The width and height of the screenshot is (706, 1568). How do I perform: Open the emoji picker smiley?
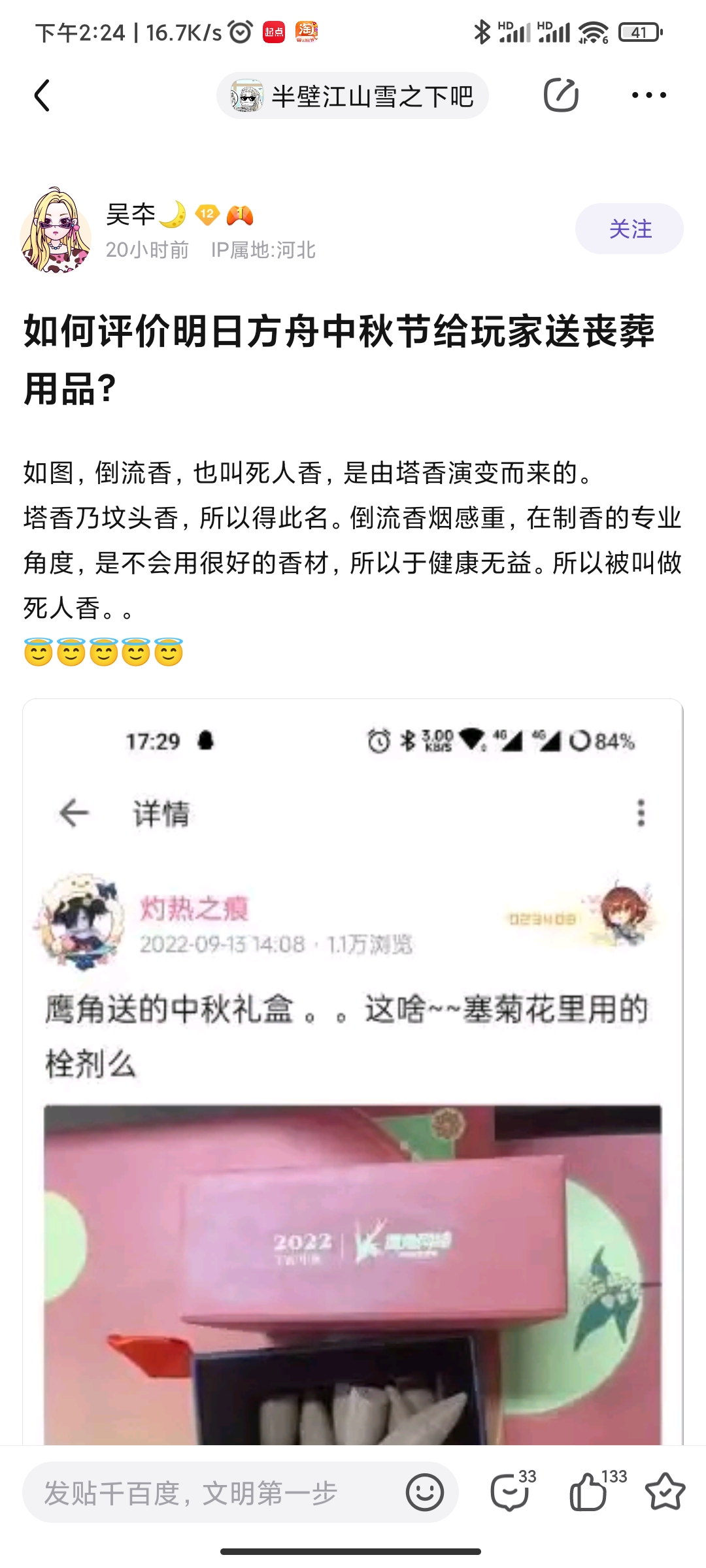coord(425,1493)
